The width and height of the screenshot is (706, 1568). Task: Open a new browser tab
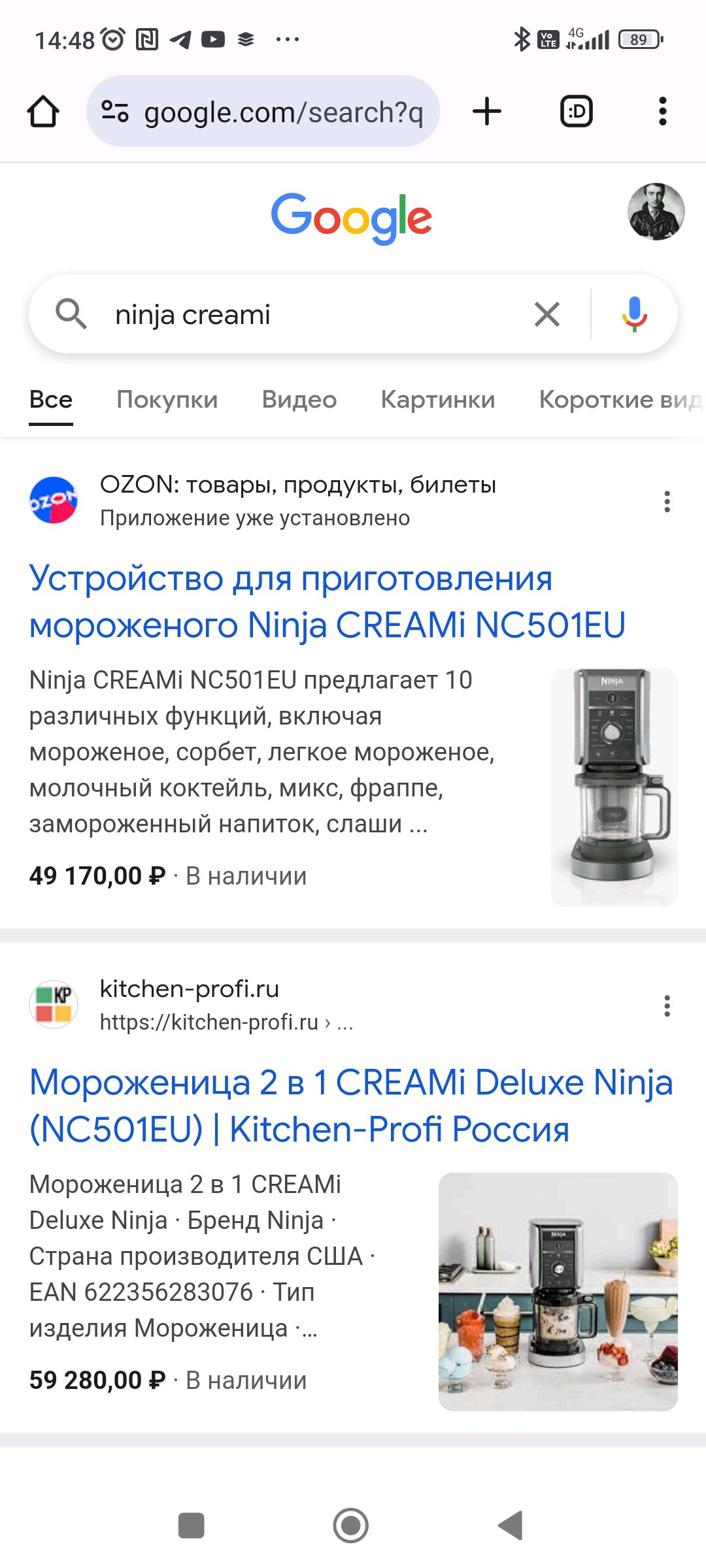[x=487, y=112]
